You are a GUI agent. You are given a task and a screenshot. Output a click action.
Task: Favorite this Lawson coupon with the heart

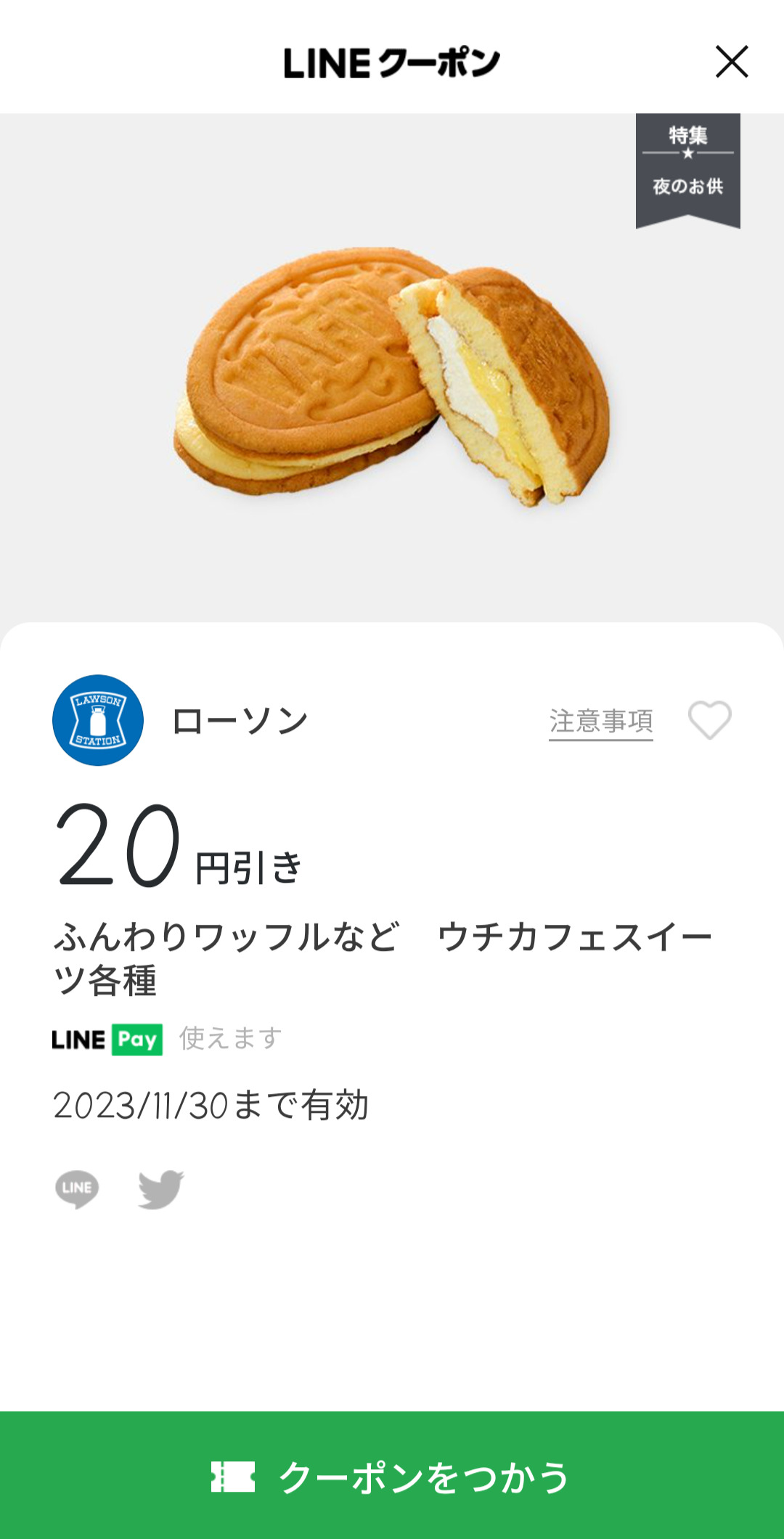click(x=709, y=720)
